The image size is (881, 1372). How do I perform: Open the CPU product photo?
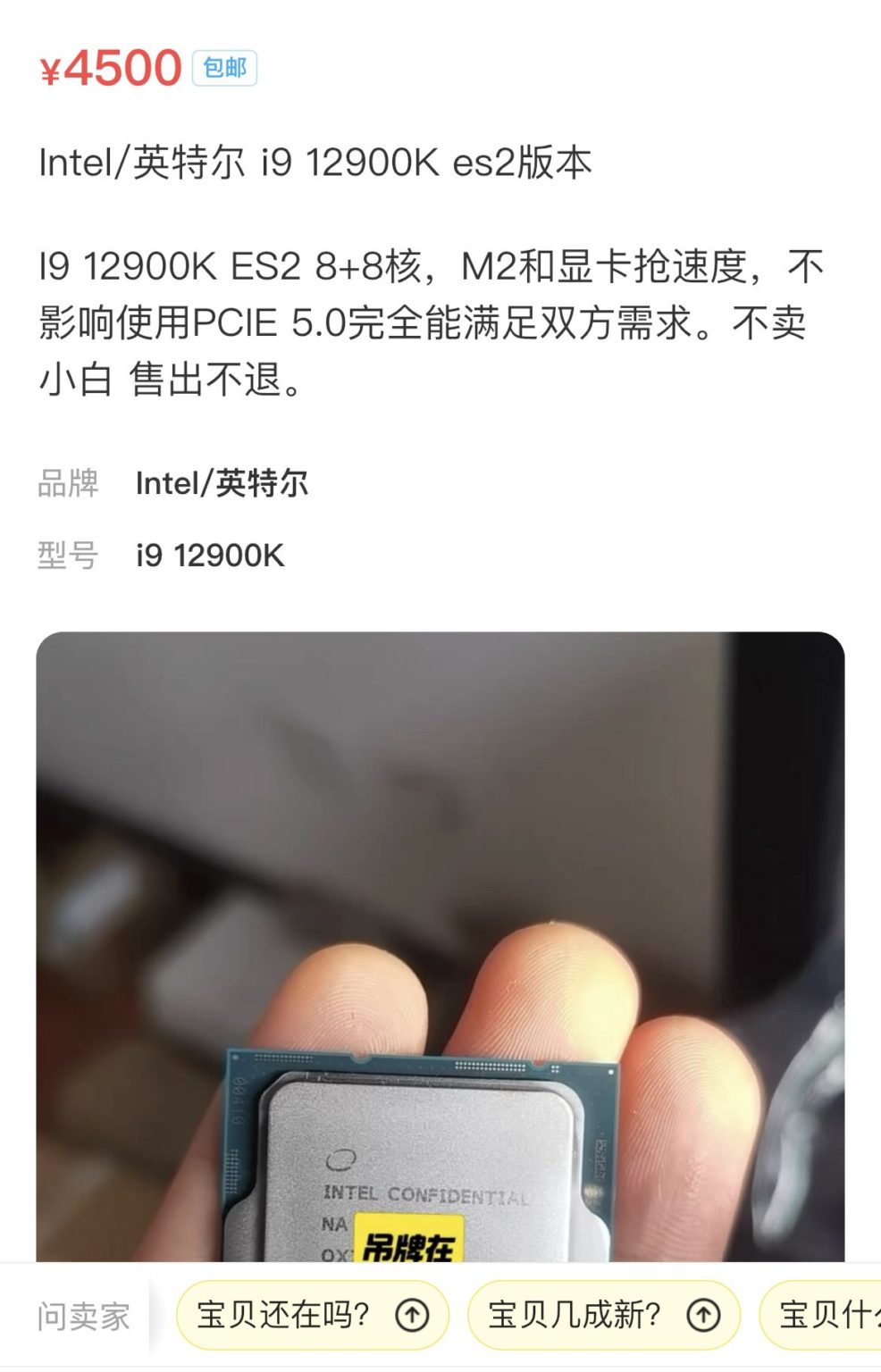point(440,945)
